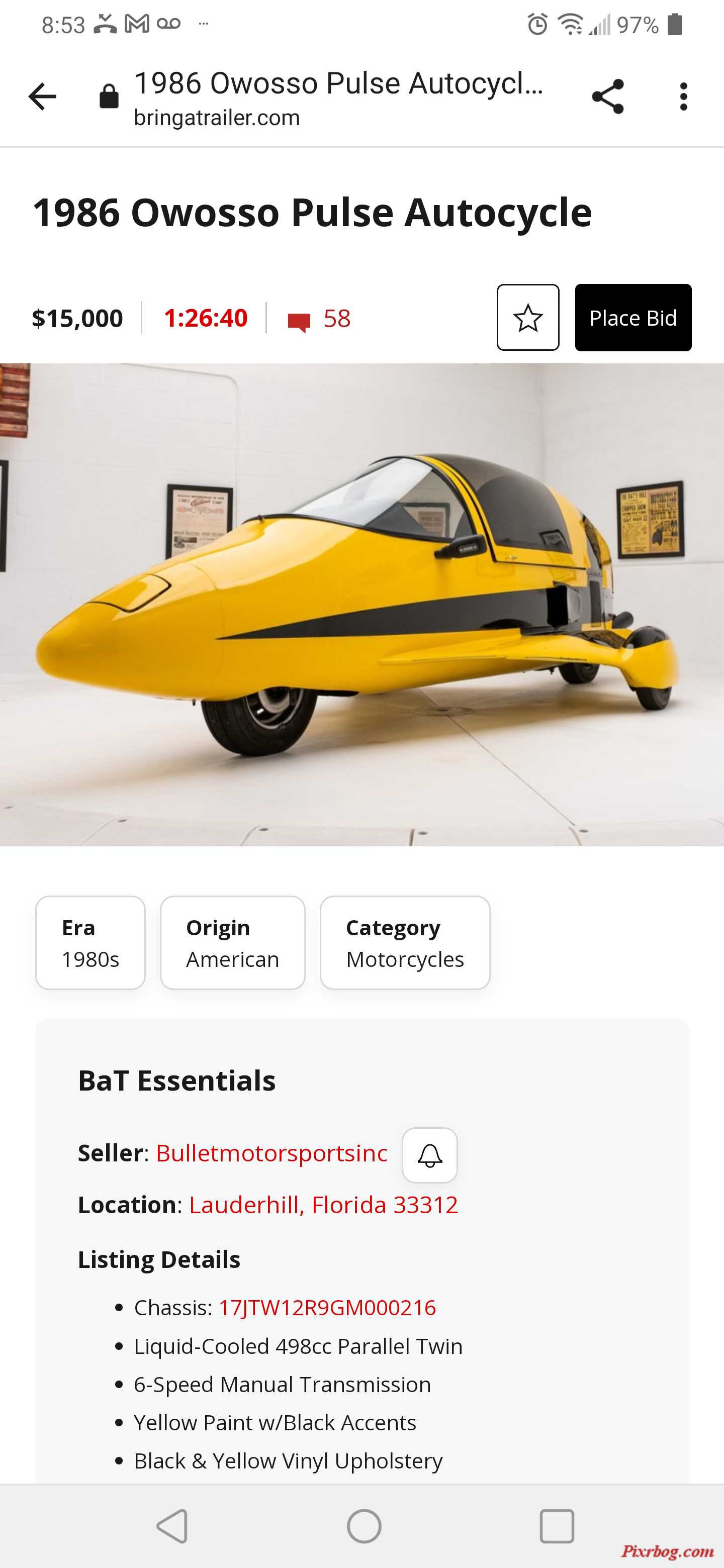Open seller Bulletmotorsportsinc profile
The image size is (724, 1568).
tap(271, 1153)
